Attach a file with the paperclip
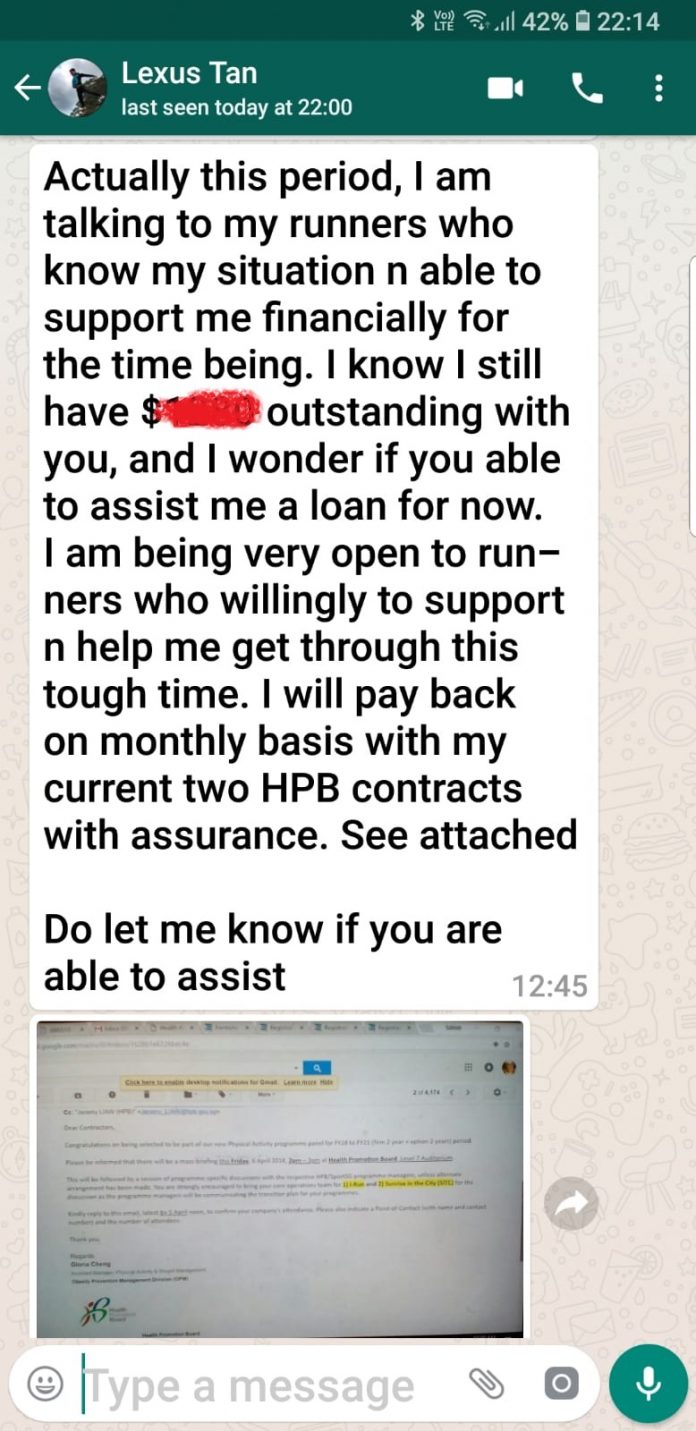This screenshot has height=1431, width=696. [486, 1384]
